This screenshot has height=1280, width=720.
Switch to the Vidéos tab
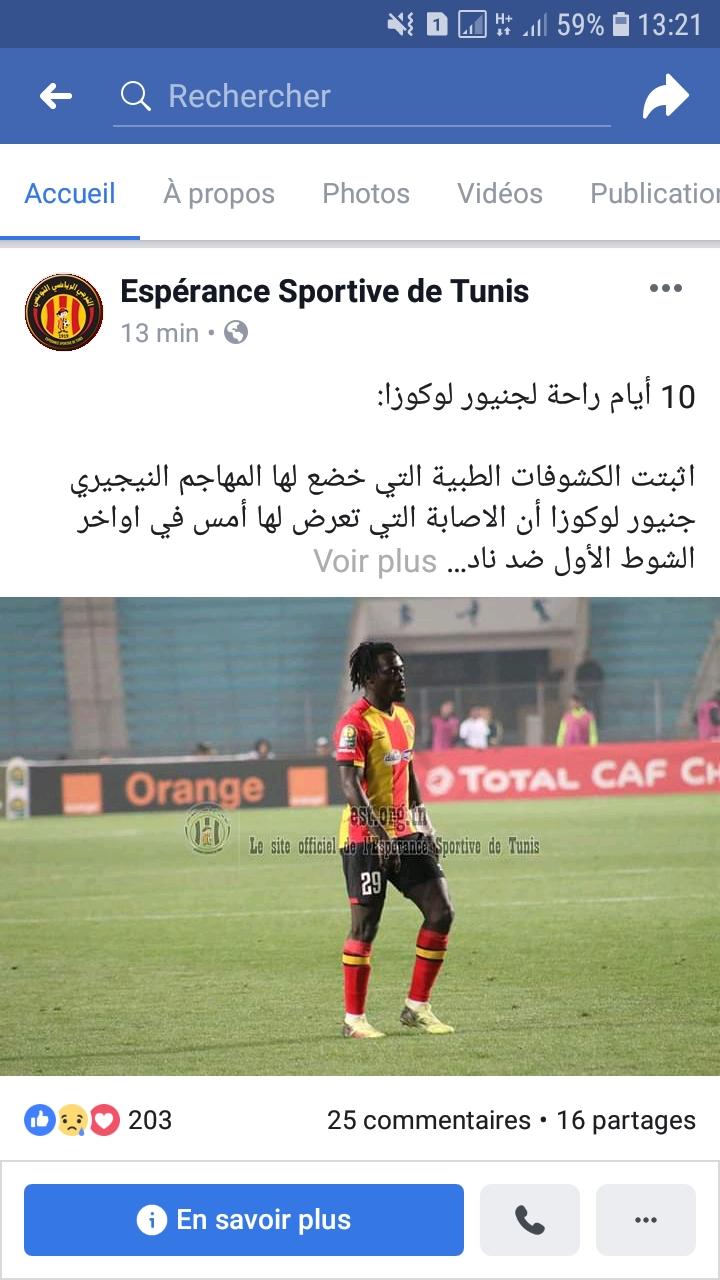click(x=500, y=194)
